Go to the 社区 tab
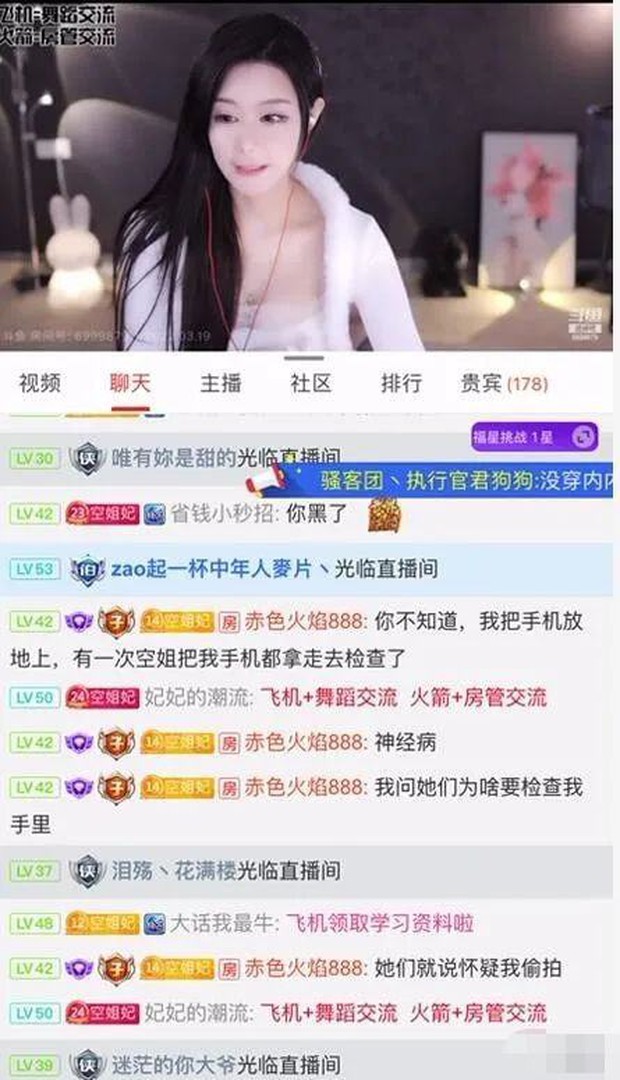The image size is (620, 1080). pos(311,383)
